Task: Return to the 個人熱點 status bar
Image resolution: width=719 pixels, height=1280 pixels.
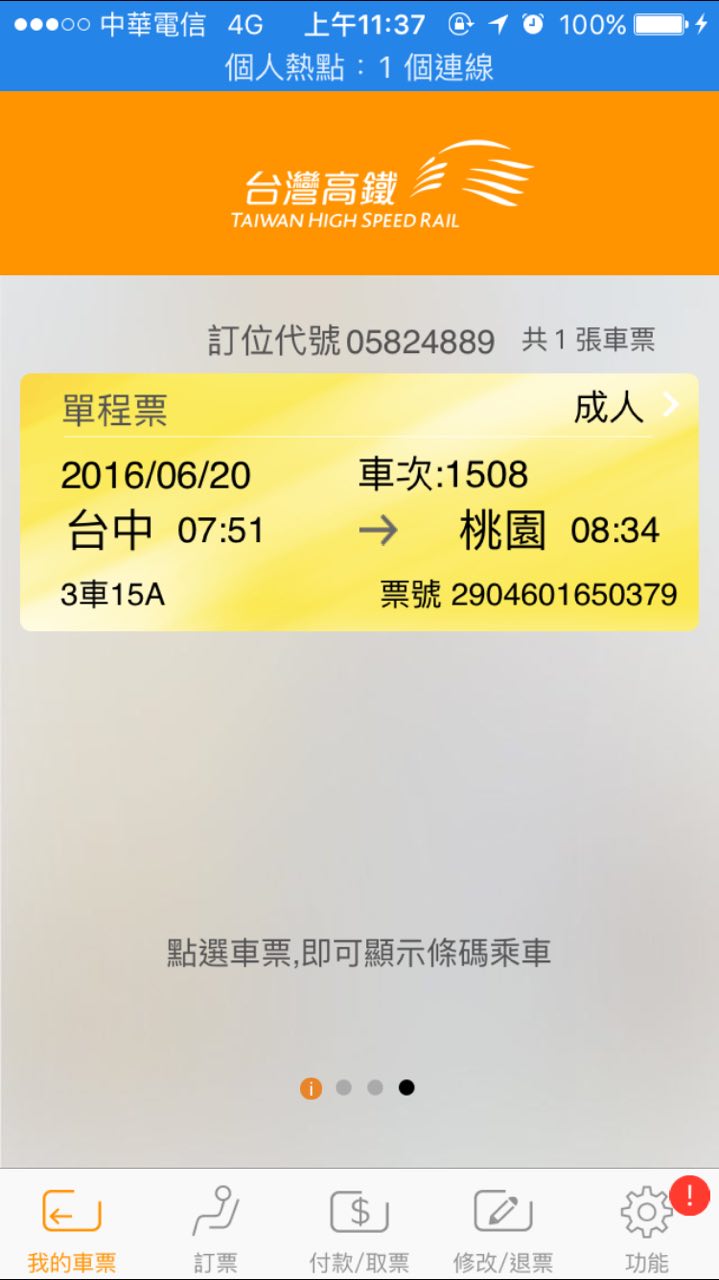Action: coord(359,68)
